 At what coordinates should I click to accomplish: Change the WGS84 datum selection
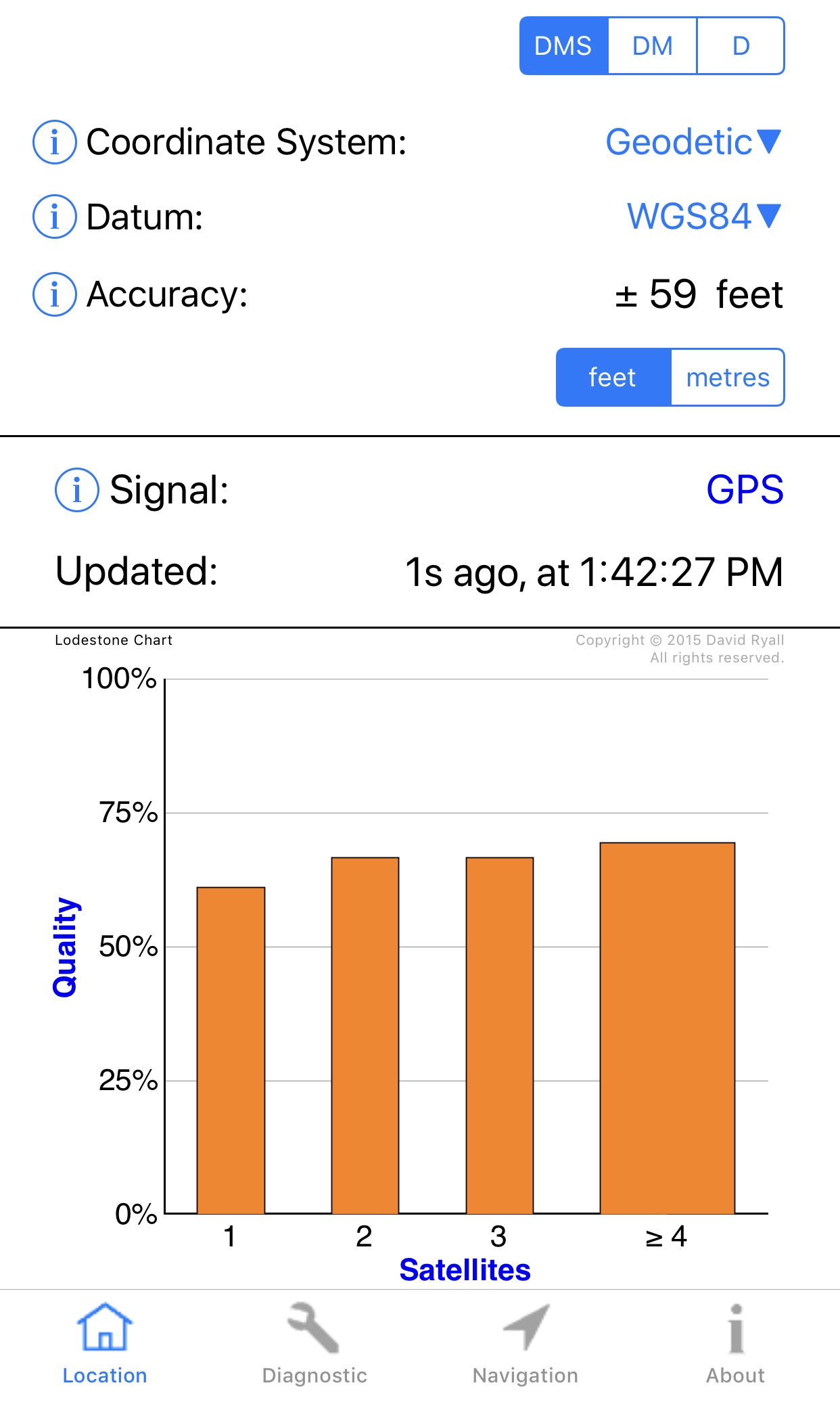click(704, 217)
